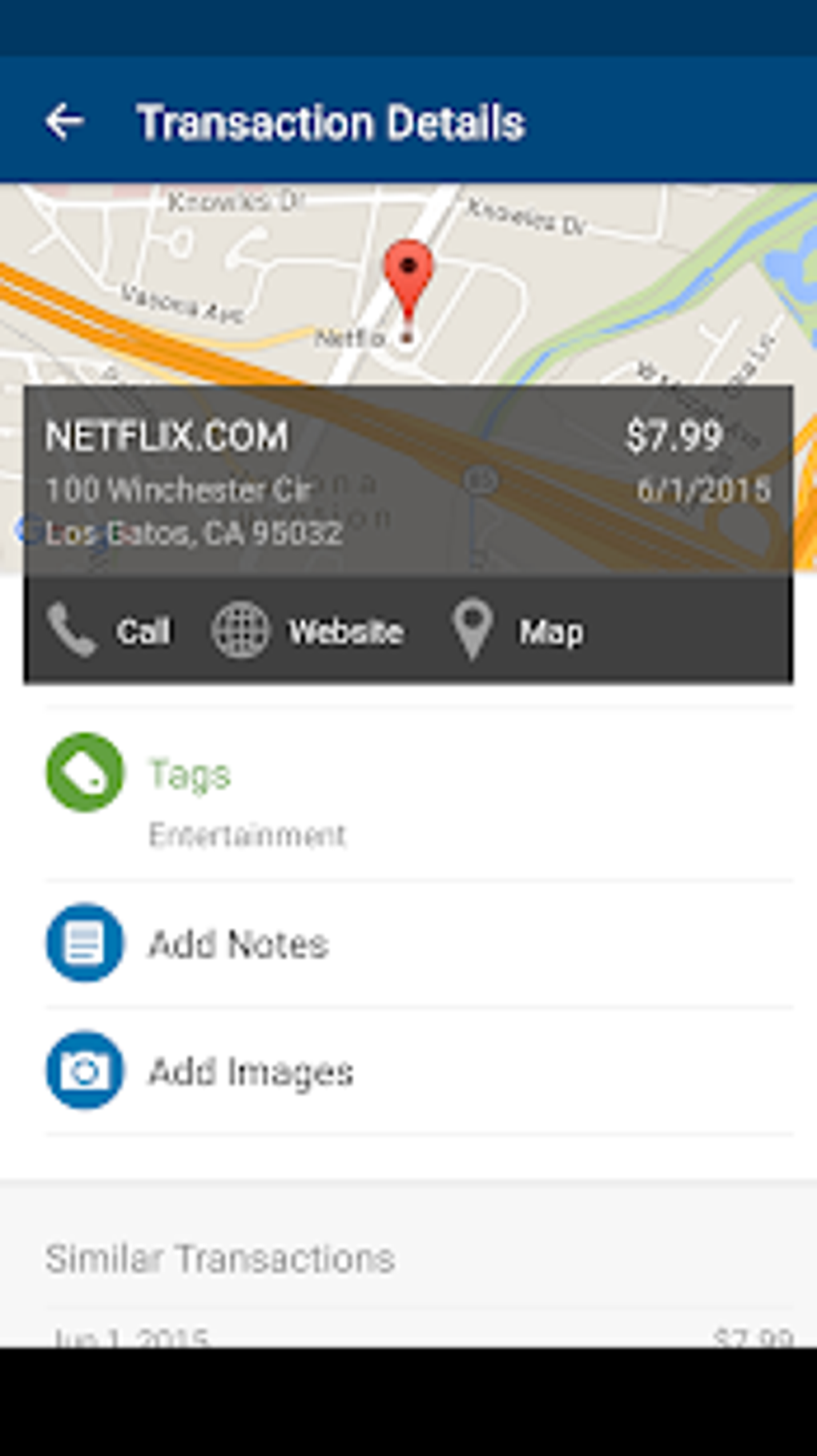The height and width of the screenshot is (1456, 817).
Task: Open the Similar Transactions section
Action: click(220, 1260)
